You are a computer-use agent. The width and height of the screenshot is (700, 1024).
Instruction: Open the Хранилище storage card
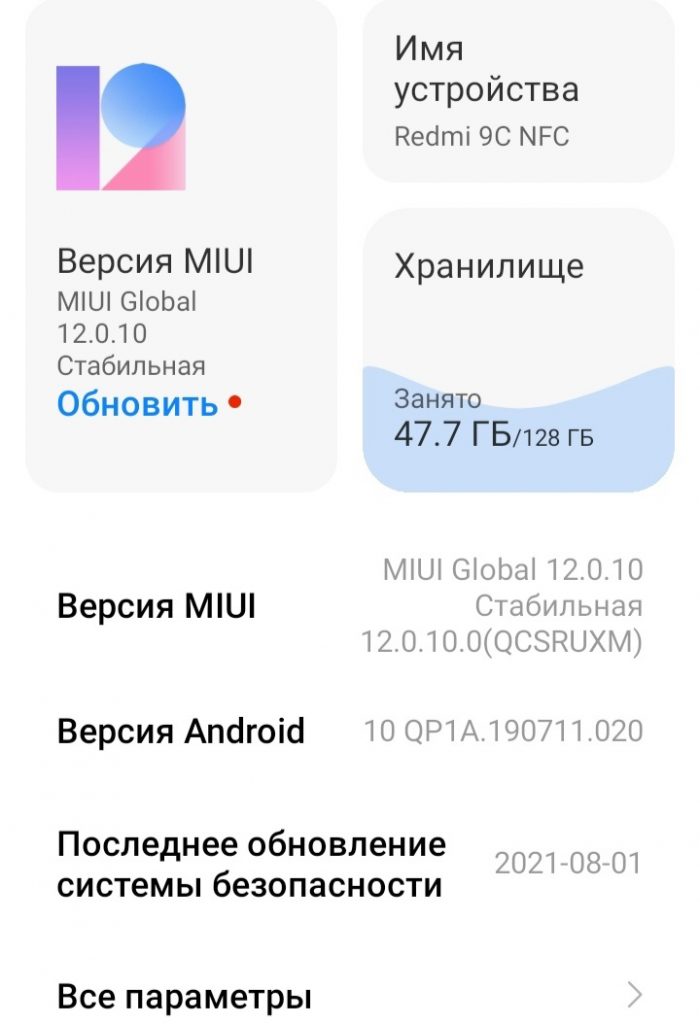click(x=517, y=350)
